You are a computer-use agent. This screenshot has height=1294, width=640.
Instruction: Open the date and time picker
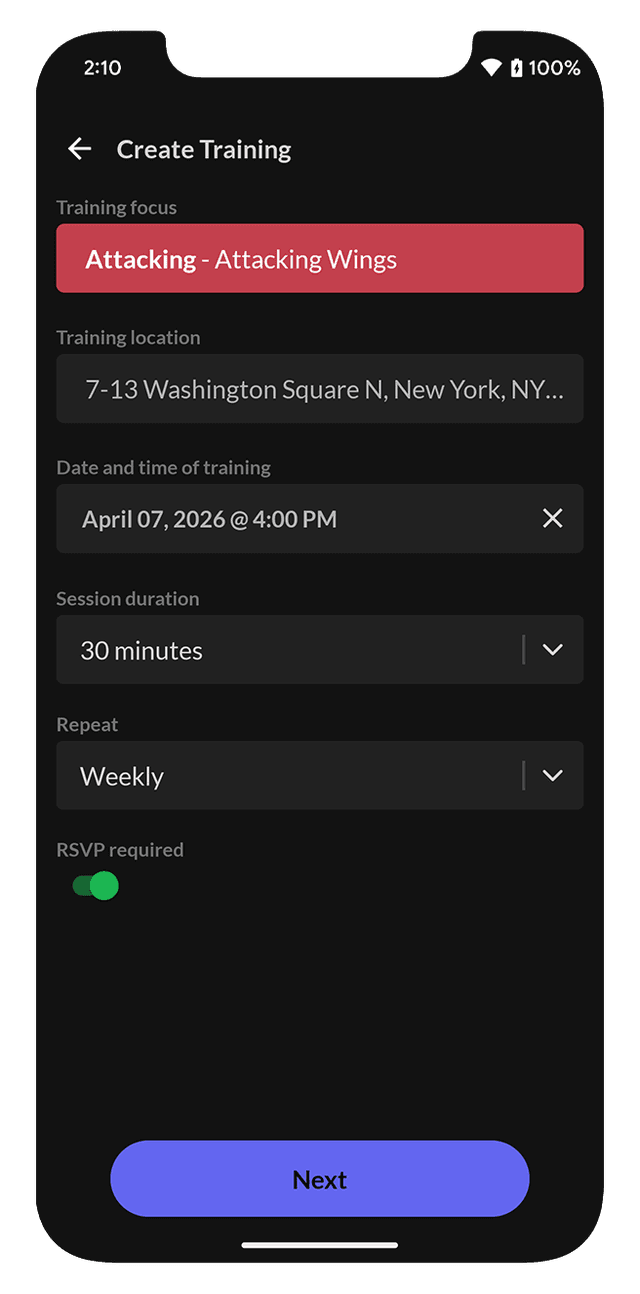pos(290,519)
